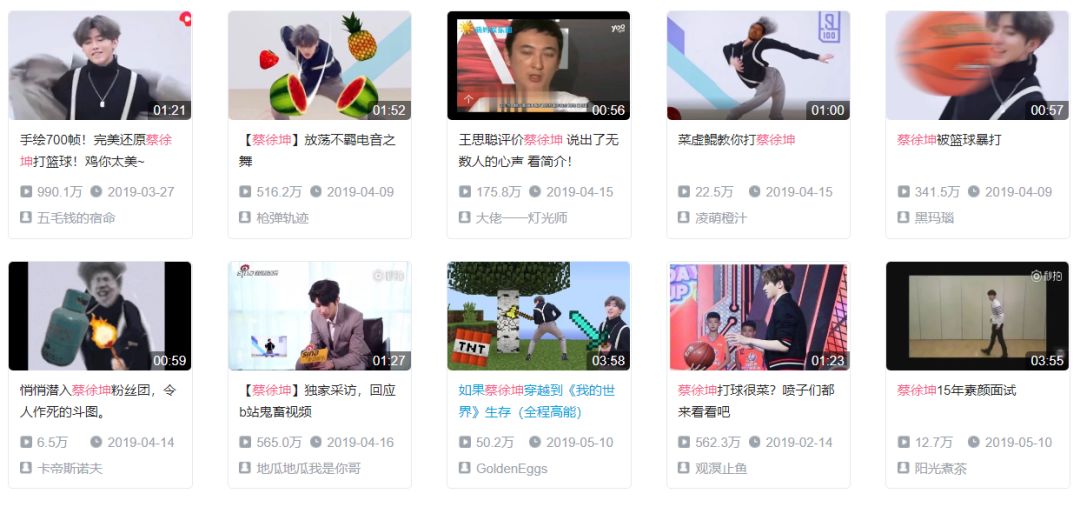1080x507 pixels.
Task: Watch '蔡徐坤打球很菜？喷子们都来看看吧'
Action: coord(758,316)
